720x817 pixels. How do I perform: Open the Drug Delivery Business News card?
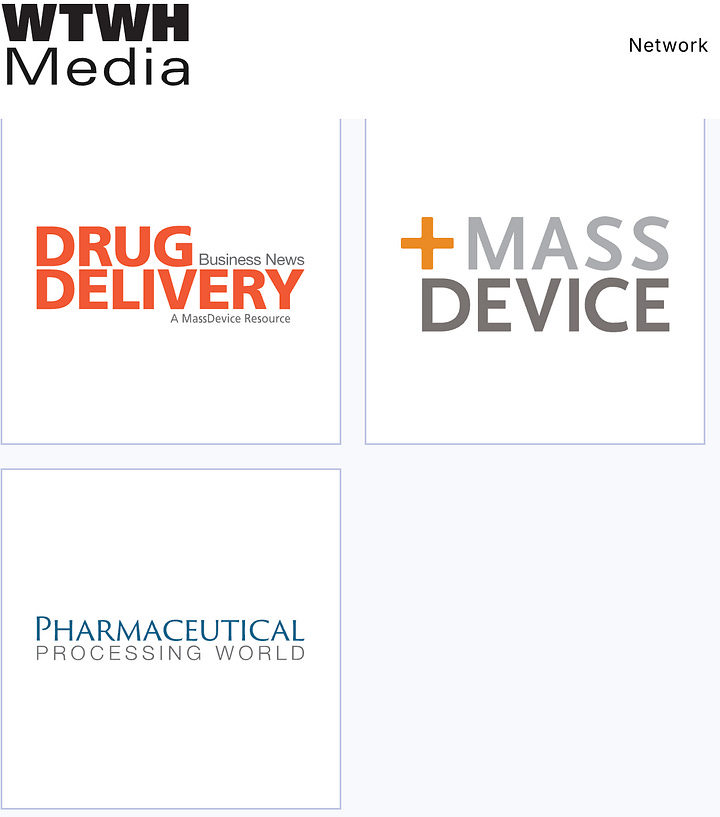click(171, 276)
